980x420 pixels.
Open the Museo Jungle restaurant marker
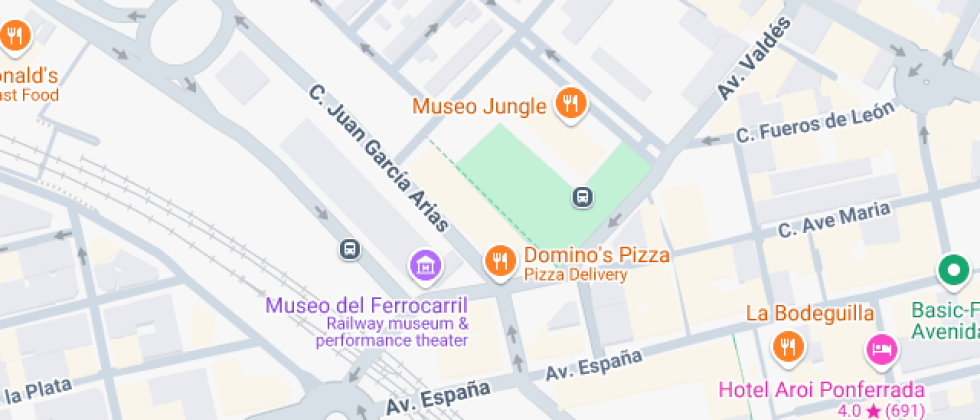pos(570,103)
